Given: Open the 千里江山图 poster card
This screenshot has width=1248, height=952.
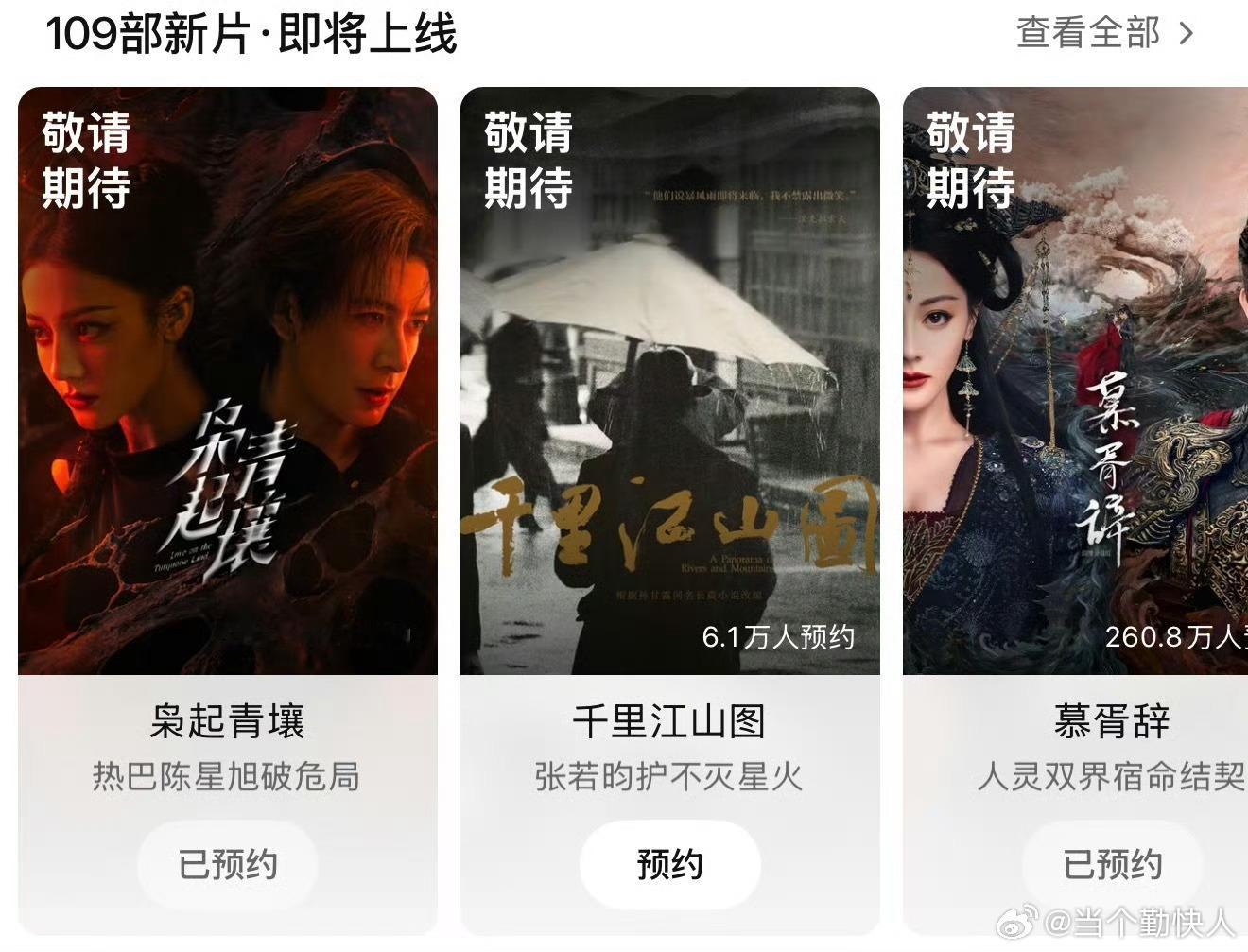Looking at the screenshot, I should (669, 380).
